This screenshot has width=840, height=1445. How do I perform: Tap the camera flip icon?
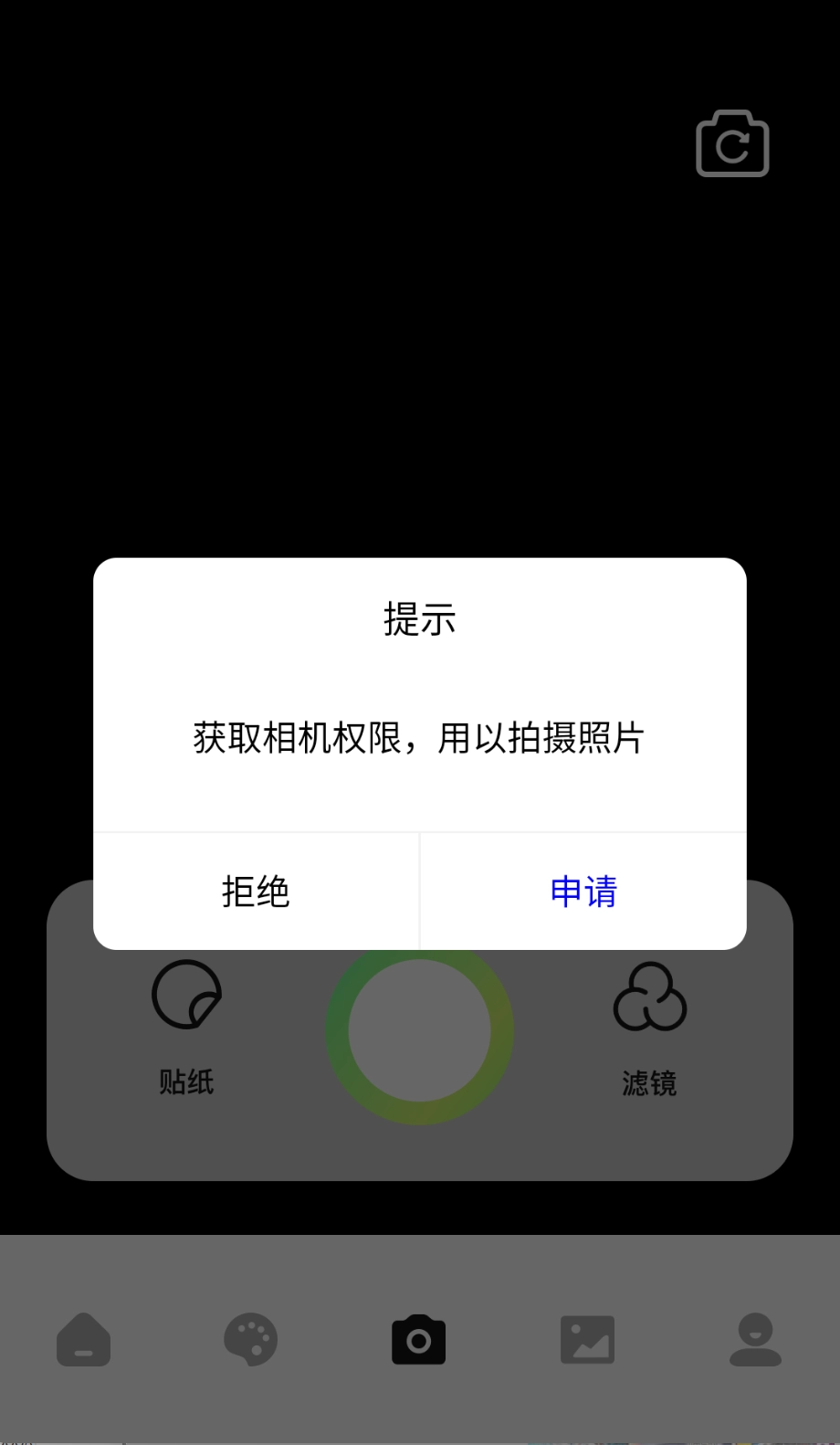coord(731,143)
